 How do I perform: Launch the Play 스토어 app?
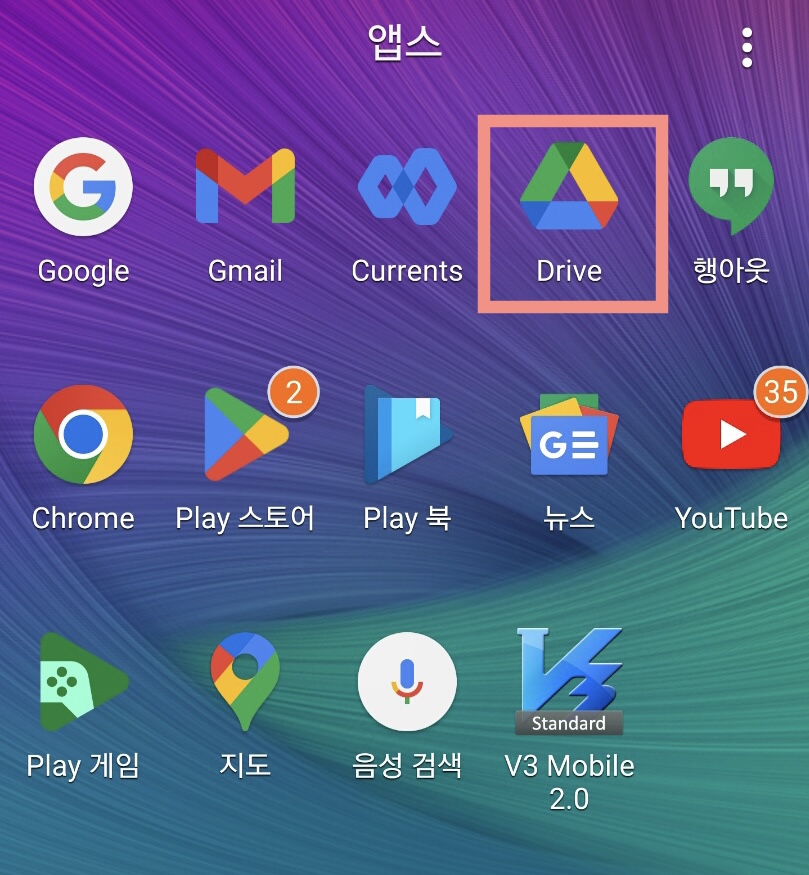pyautogui.click(x=245, y=436)
